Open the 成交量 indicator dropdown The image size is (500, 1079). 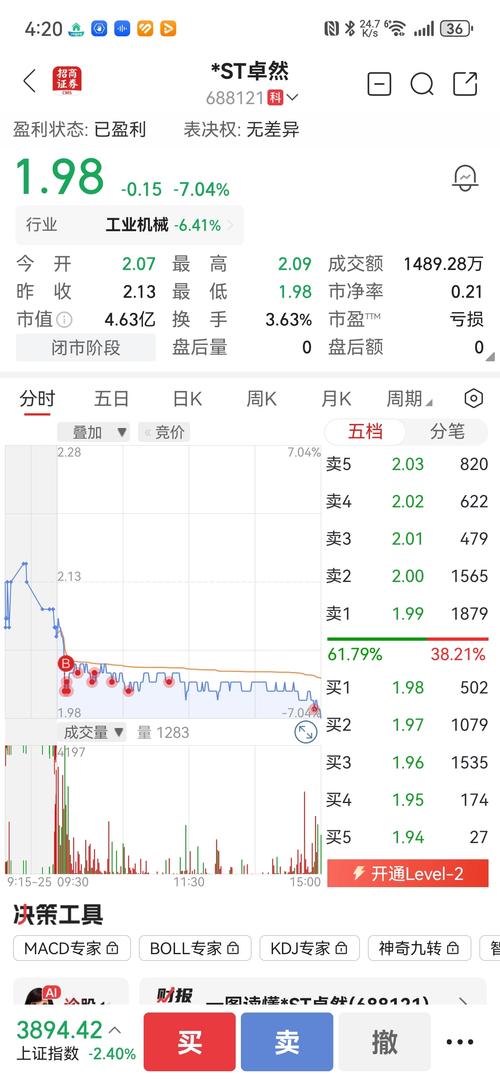(x=94, y=732)
